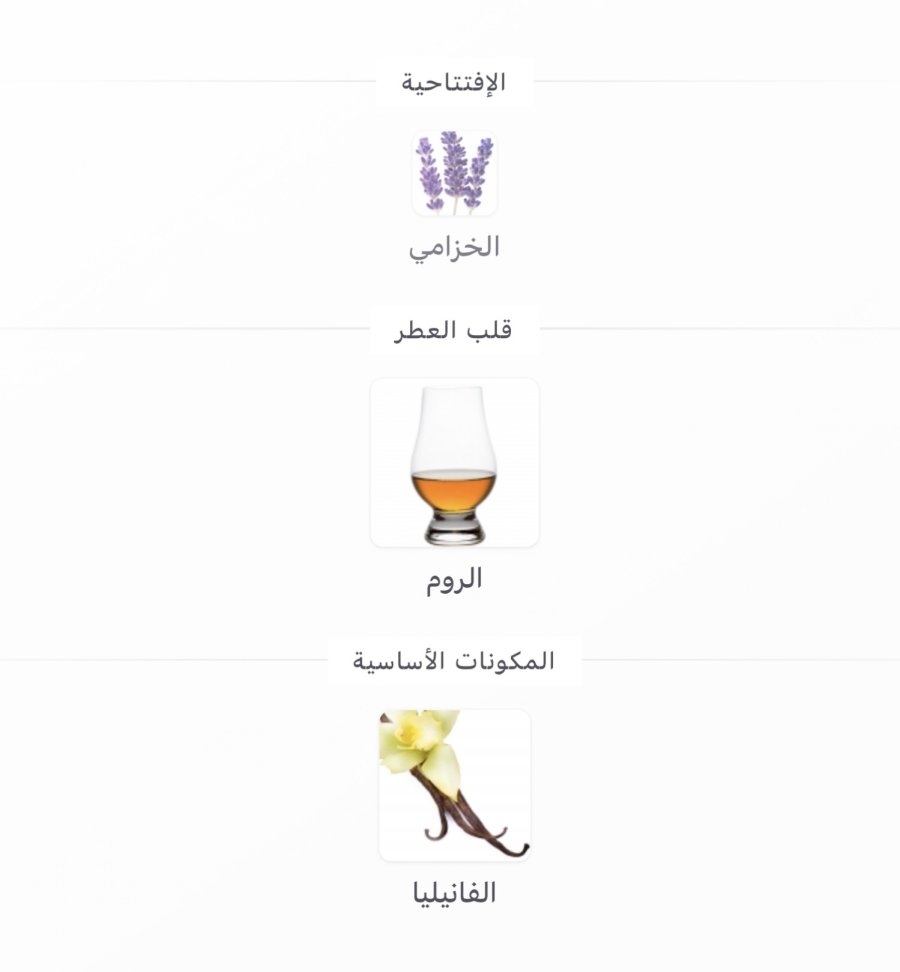Open the vanilla (الفانيليا) note tile
The width and height of the screenshot is (900, 972).
(454, 785)
